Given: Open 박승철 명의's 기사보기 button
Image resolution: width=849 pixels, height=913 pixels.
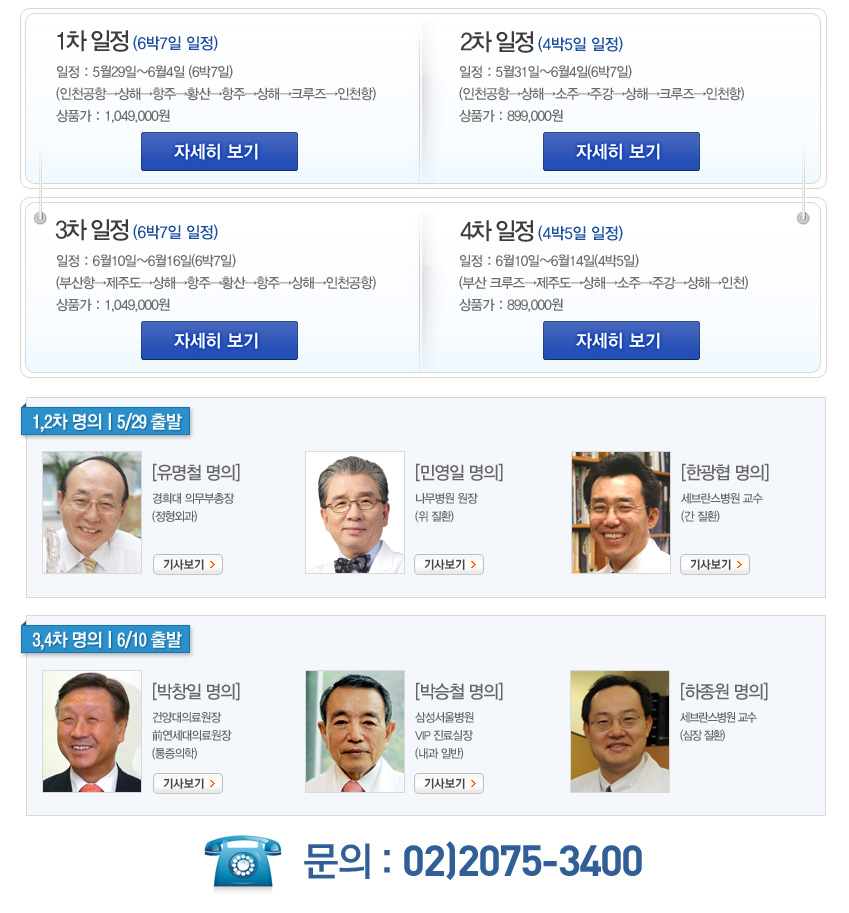Looking at the screenshot, I should coord(449,784).
